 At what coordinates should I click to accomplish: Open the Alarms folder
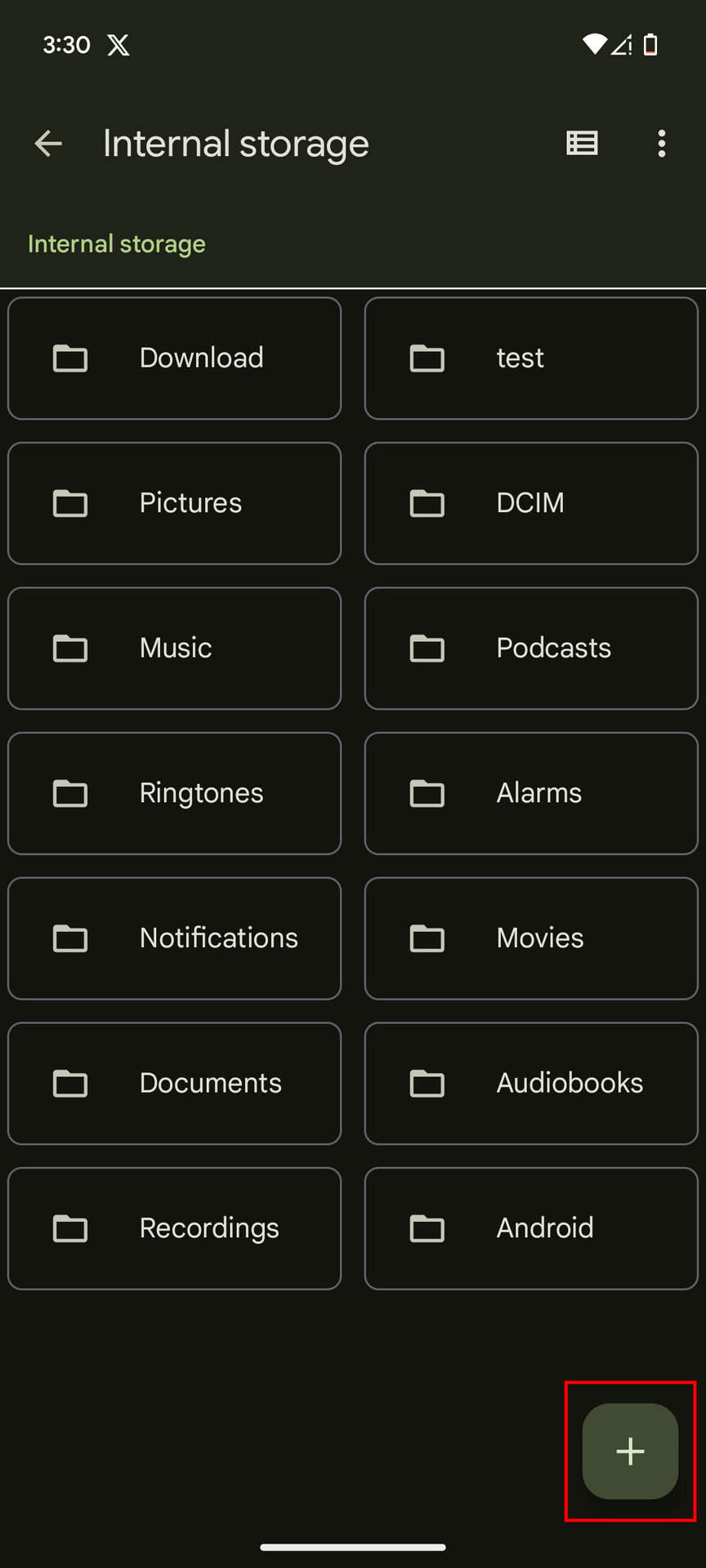[x=531, y=793]
